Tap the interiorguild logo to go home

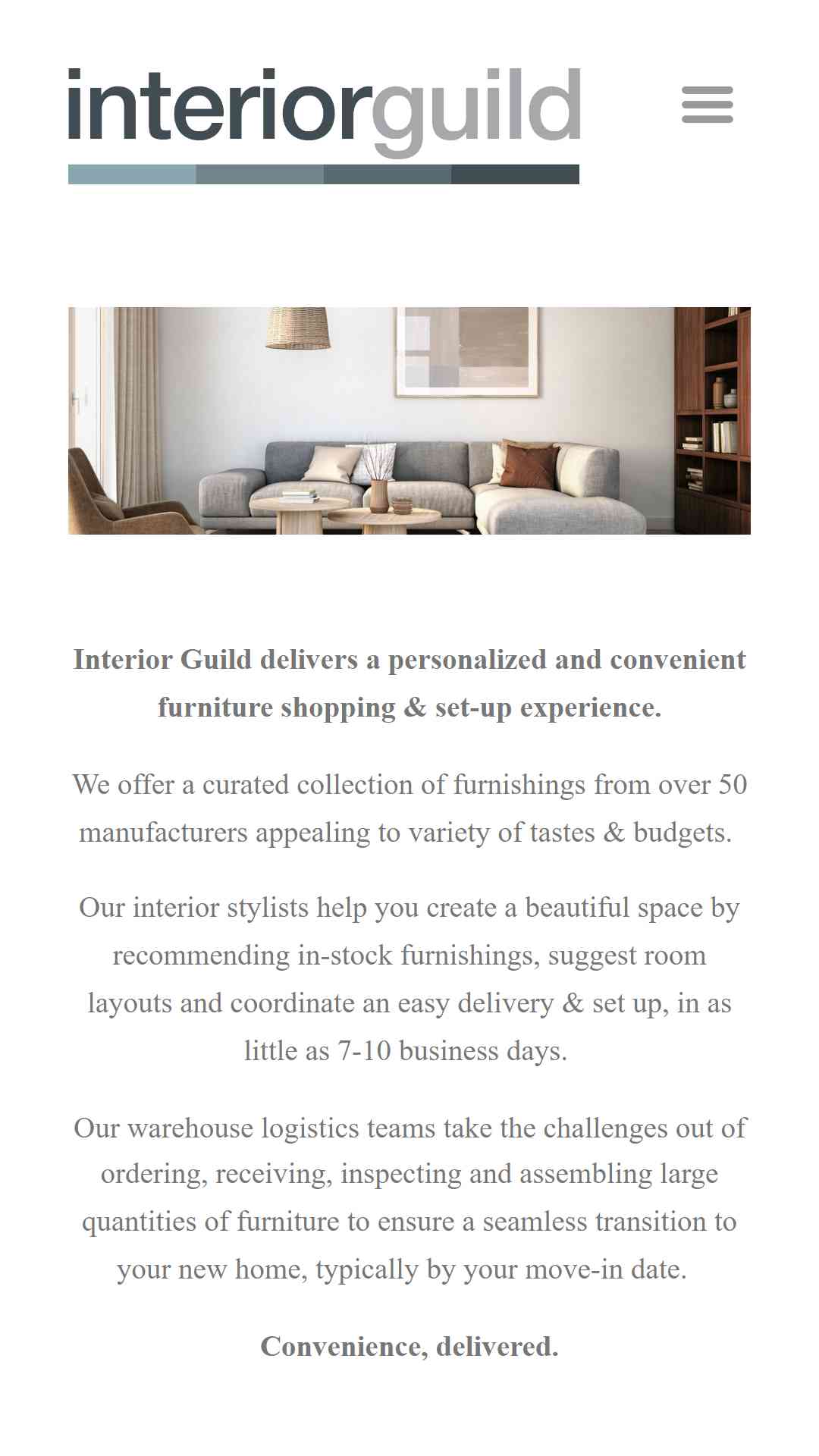pyautogui.click(x=325, y=126)
